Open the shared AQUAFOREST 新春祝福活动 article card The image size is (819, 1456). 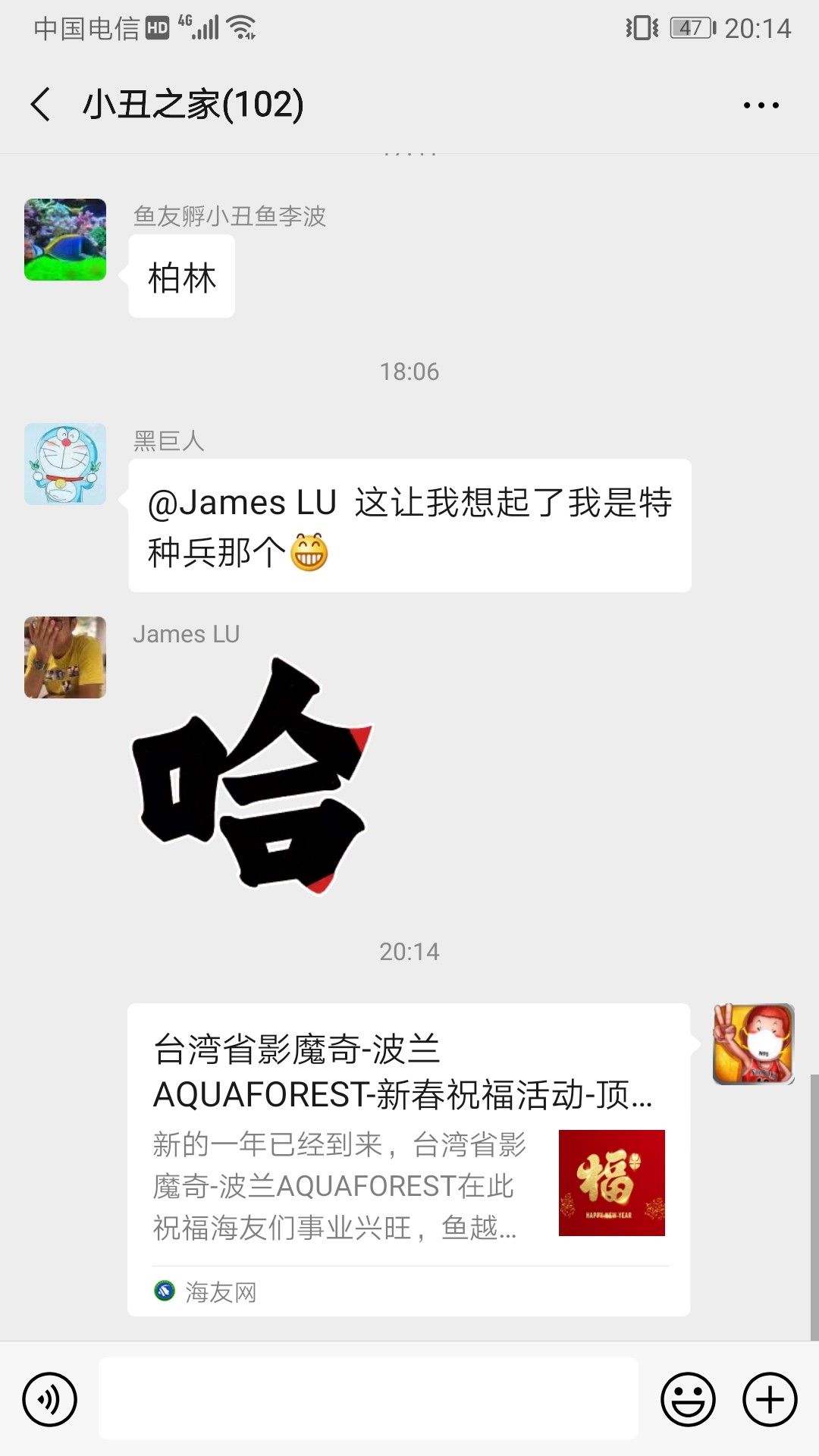click(x=408, y=1159)
